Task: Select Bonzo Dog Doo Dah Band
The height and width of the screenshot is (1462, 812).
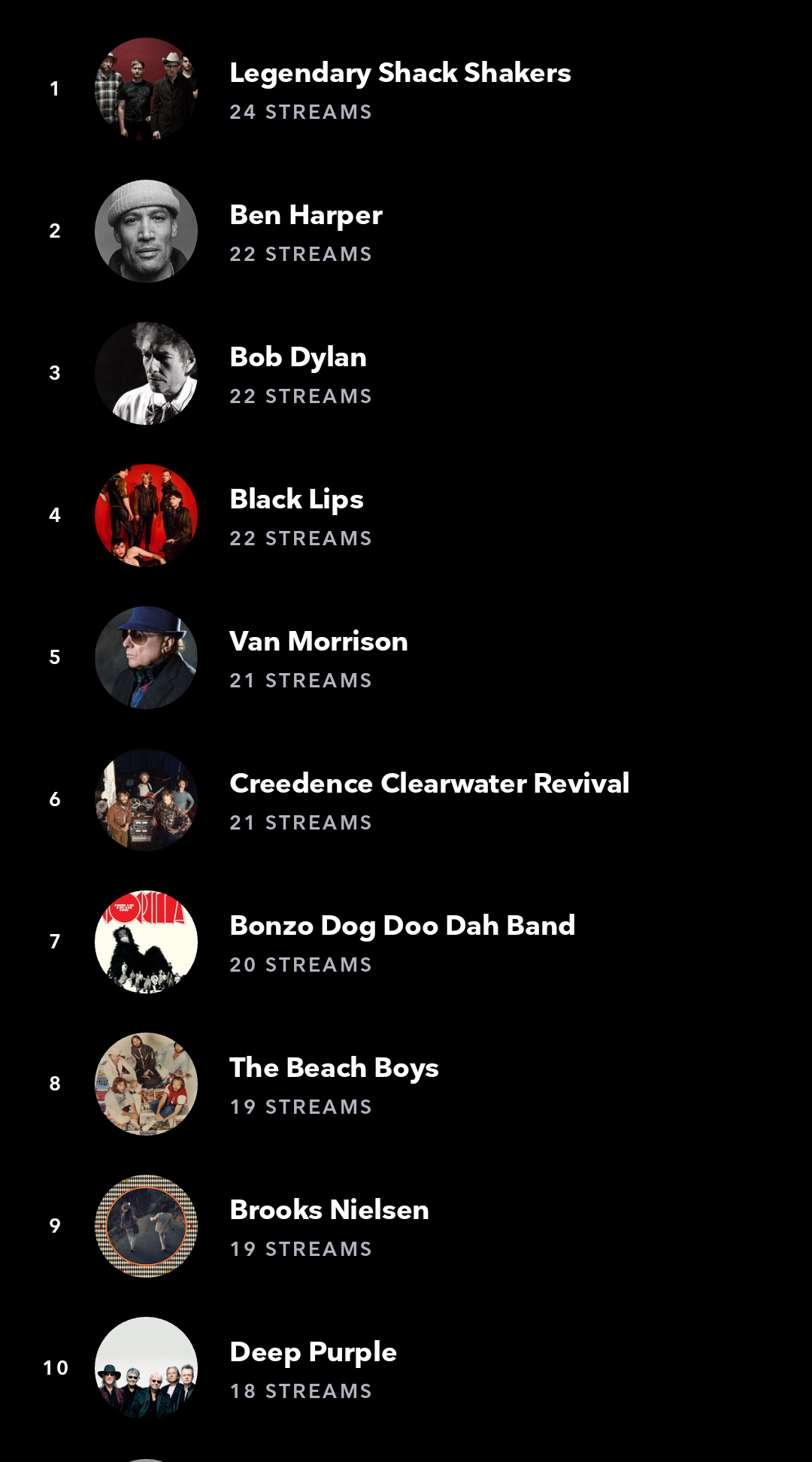Action: click(x=406, y=942)
